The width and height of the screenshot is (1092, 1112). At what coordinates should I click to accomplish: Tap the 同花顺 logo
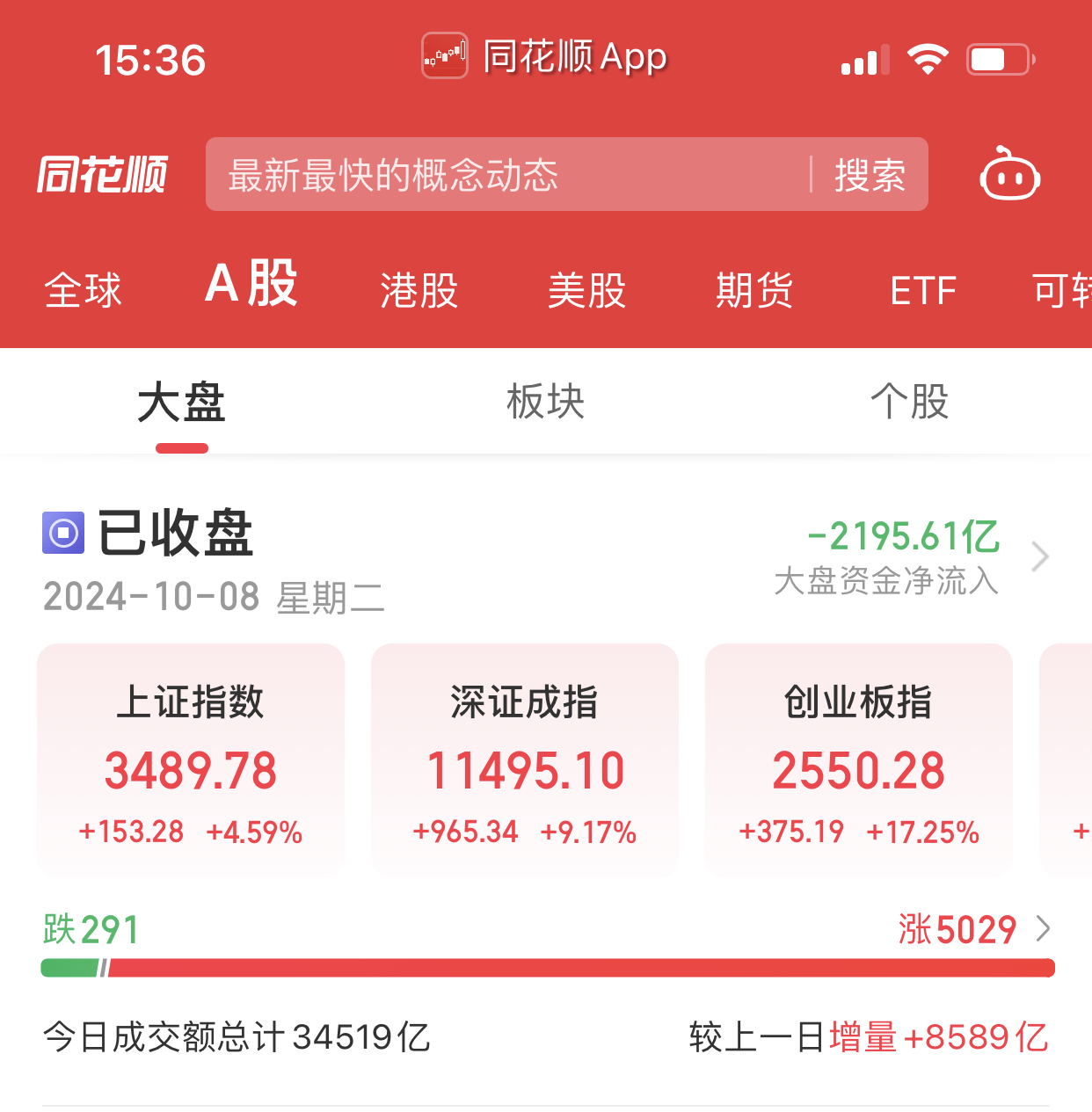coord(102,175)
